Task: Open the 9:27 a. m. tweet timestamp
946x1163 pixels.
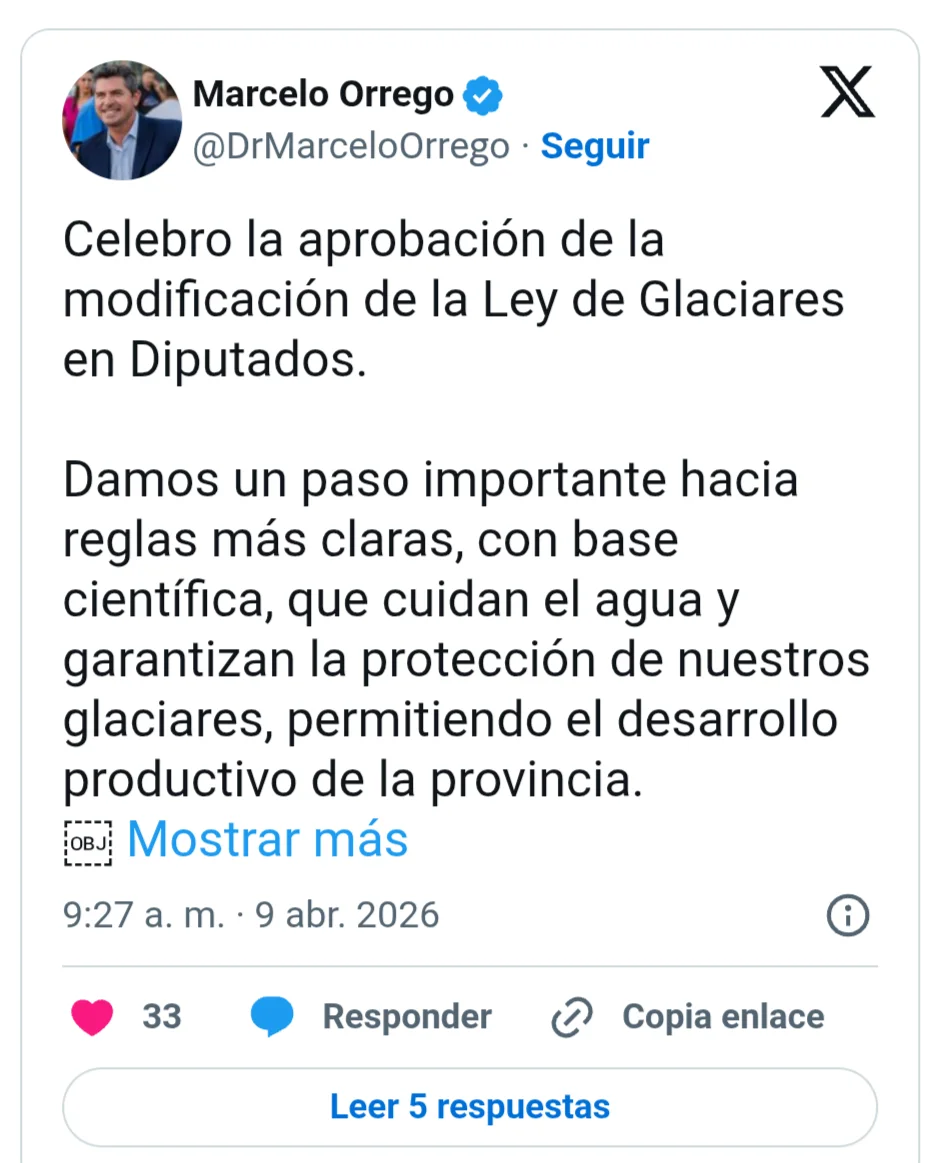Action: tap(250, 915)
